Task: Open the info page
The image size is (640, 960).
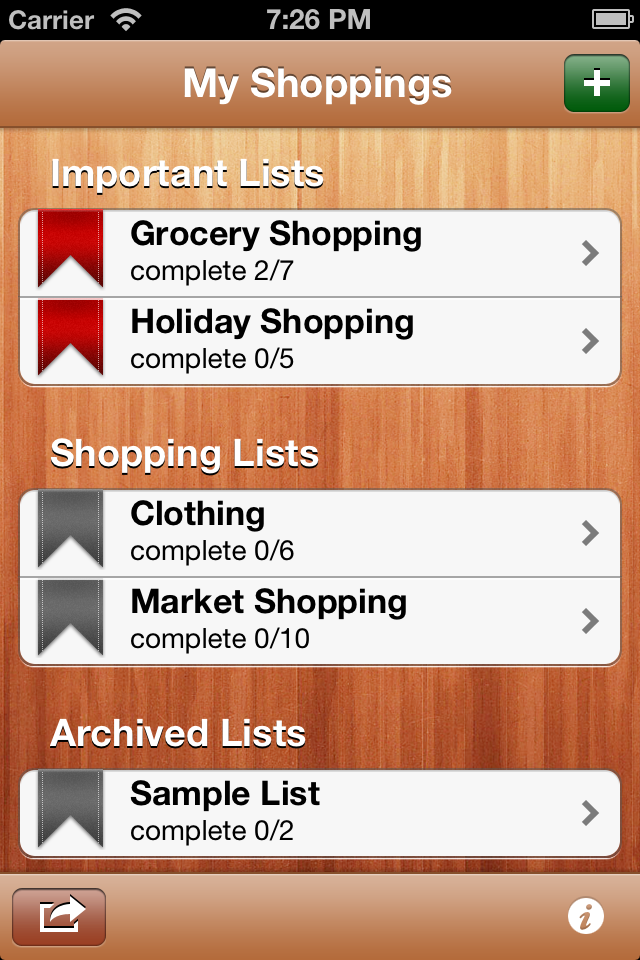Action: tap(586, 916)
